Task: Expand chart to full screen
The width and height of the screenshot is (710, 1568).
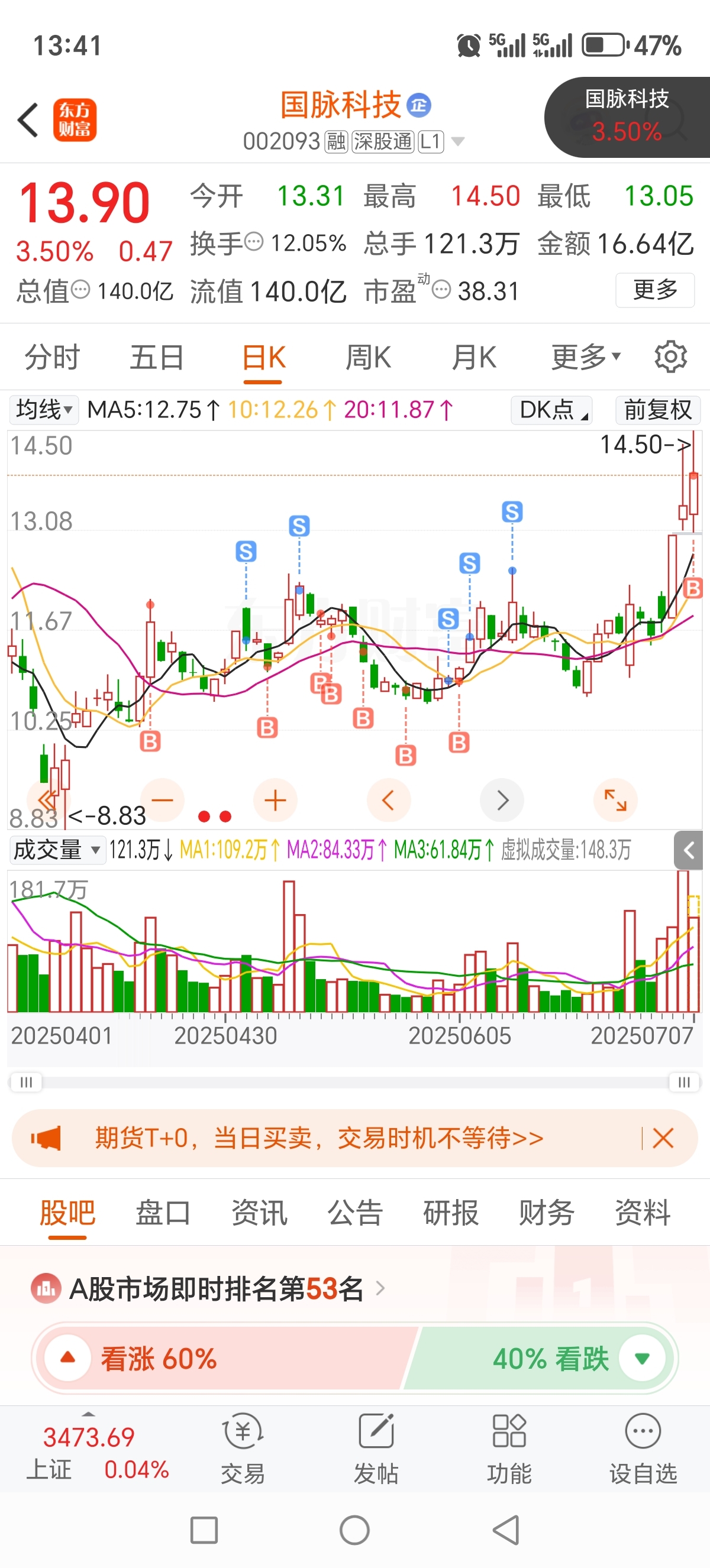Action: coord(615,800)
